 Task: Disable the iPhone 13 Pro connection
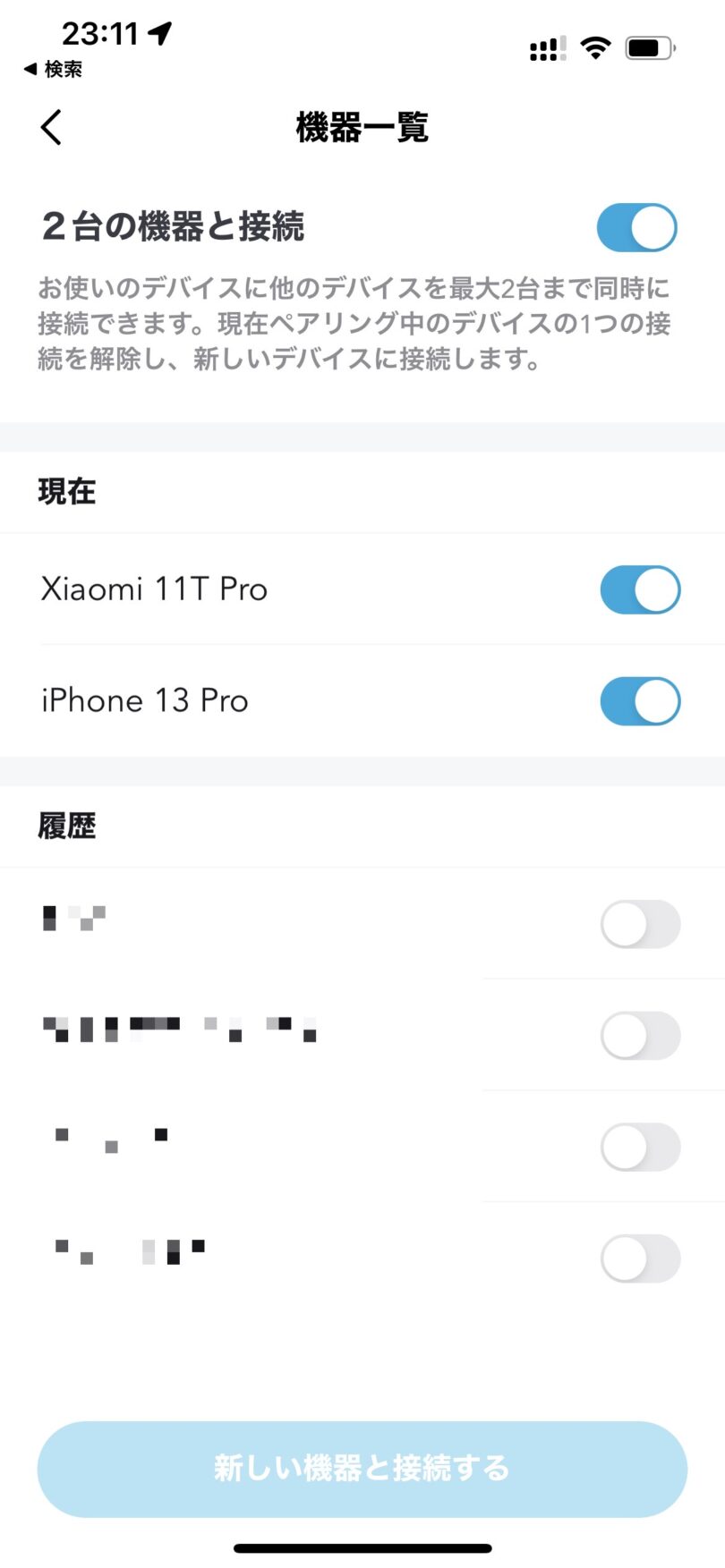point(640,701)
